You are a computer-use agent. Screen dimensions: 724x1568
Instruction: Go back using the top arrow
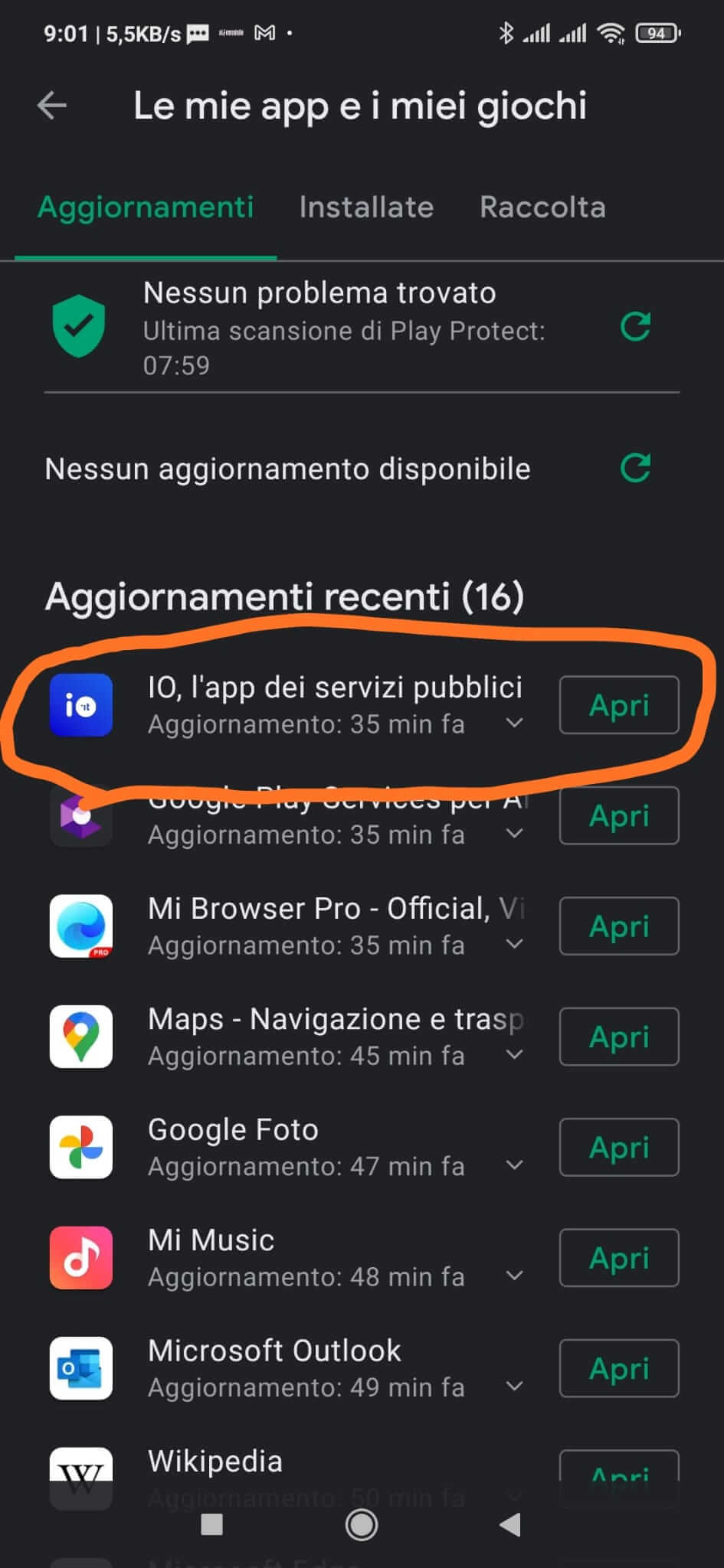[52, 106]
